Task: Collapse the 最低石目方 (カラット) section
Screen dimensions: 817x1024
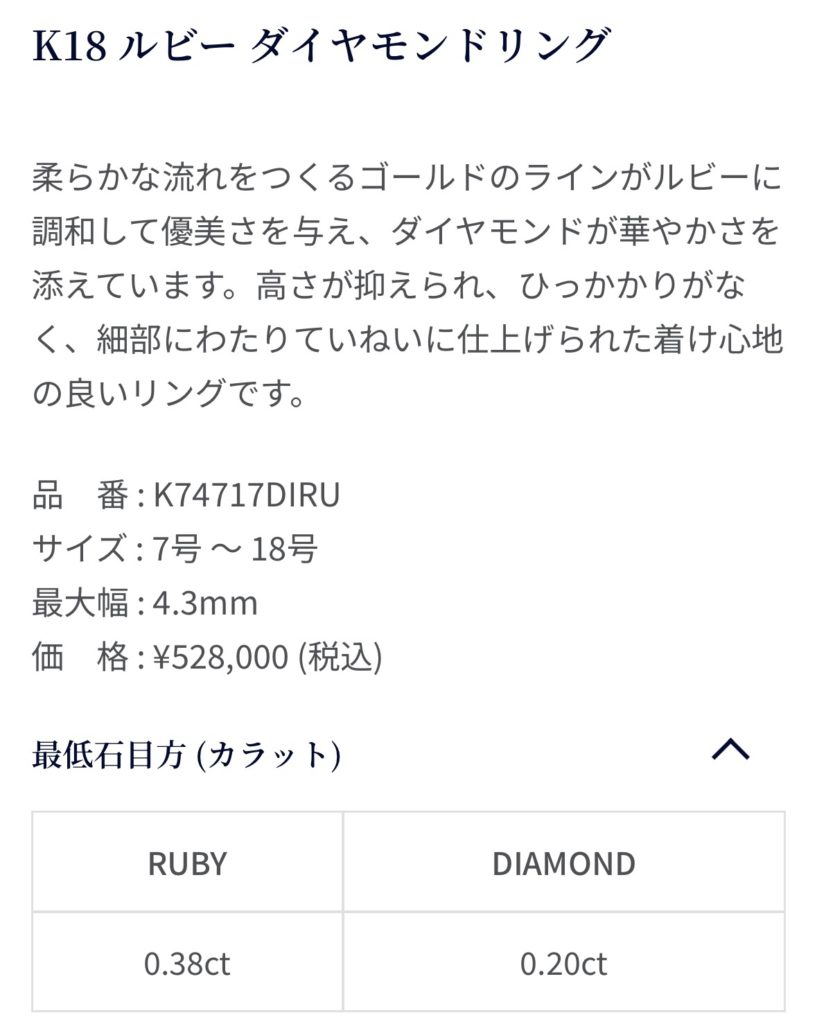Action: coord(730,750)
